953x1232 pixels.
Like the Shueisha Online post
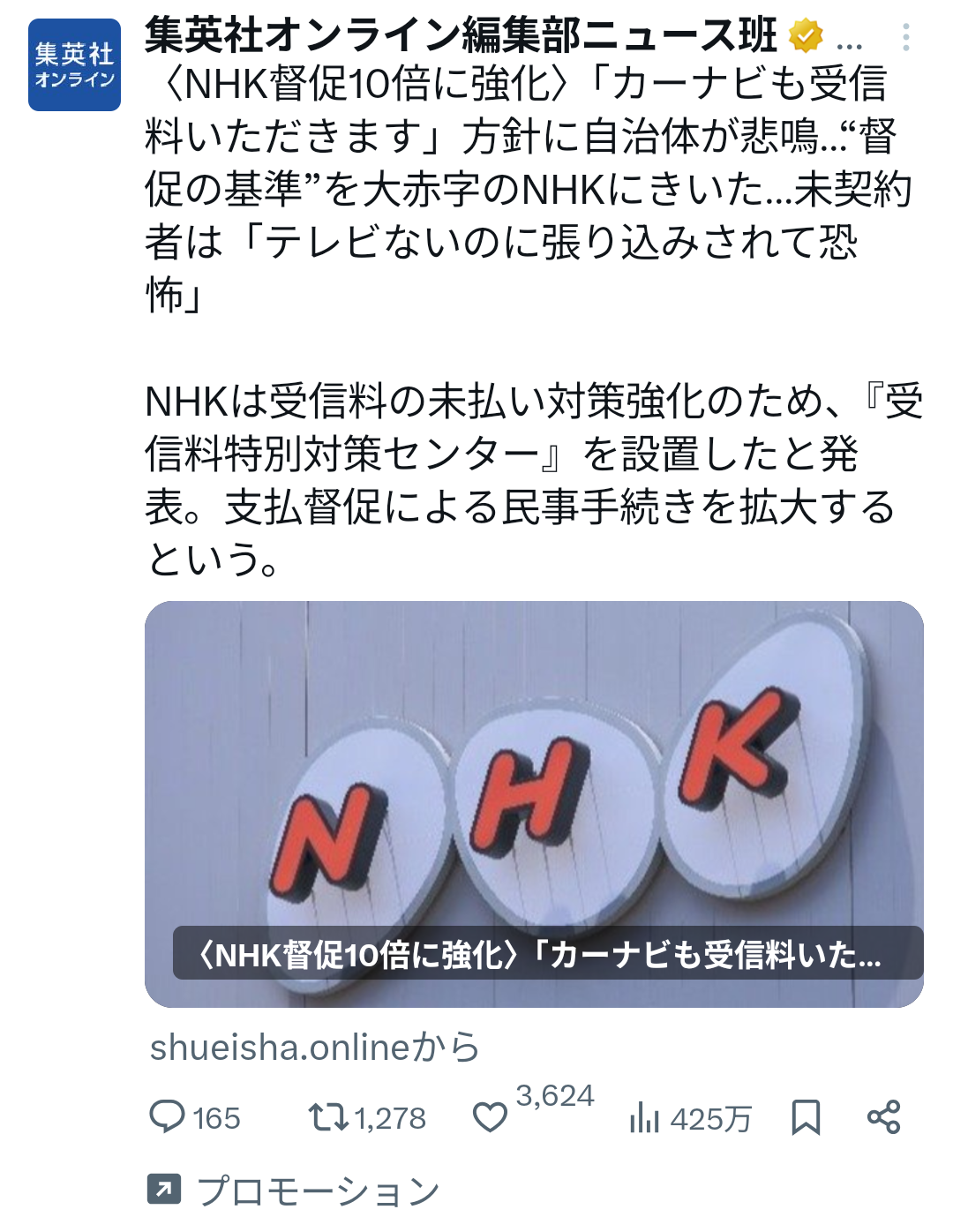[490, 1117]
